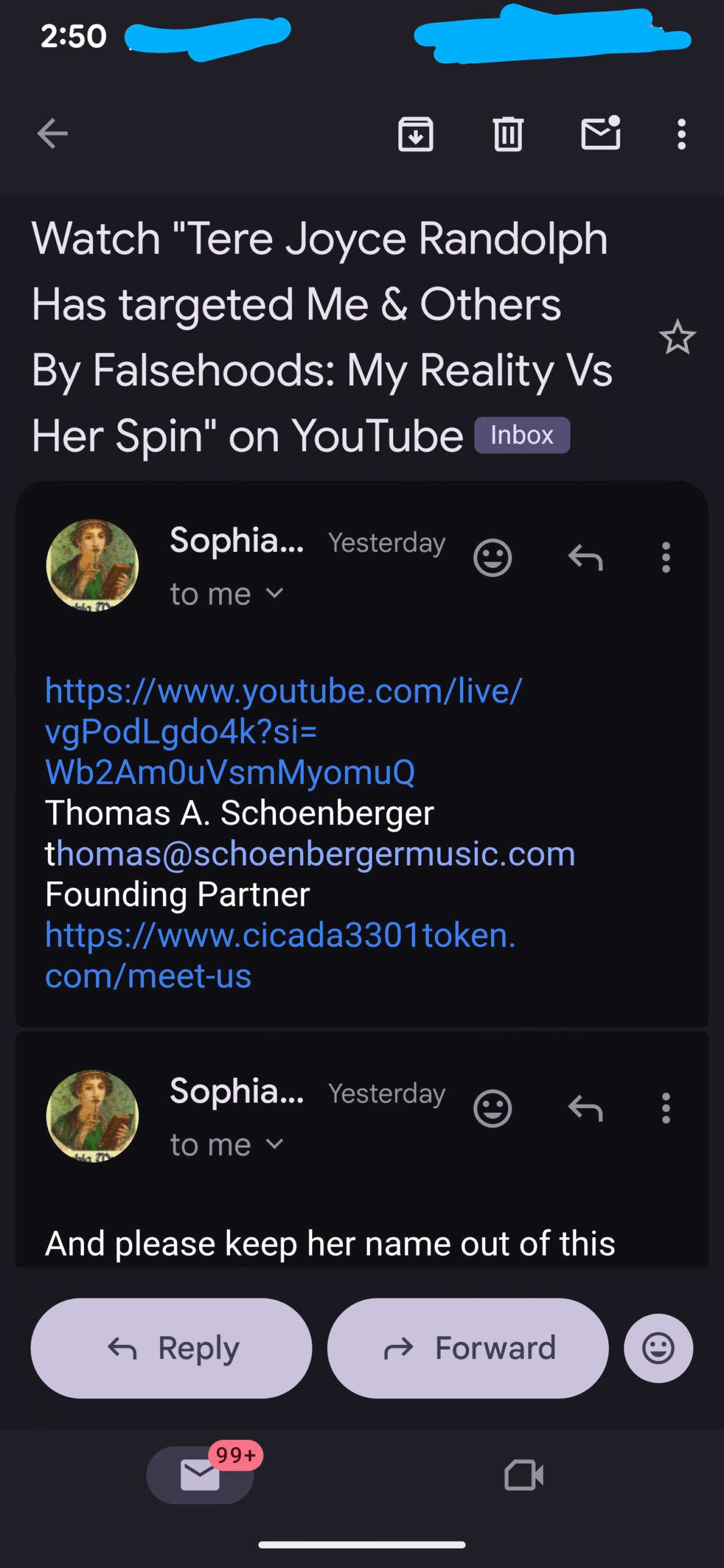Expand recipient details in the first message
Image resolution: width=724 pixels, height=1568 pixels.
[x=275, y=594]
